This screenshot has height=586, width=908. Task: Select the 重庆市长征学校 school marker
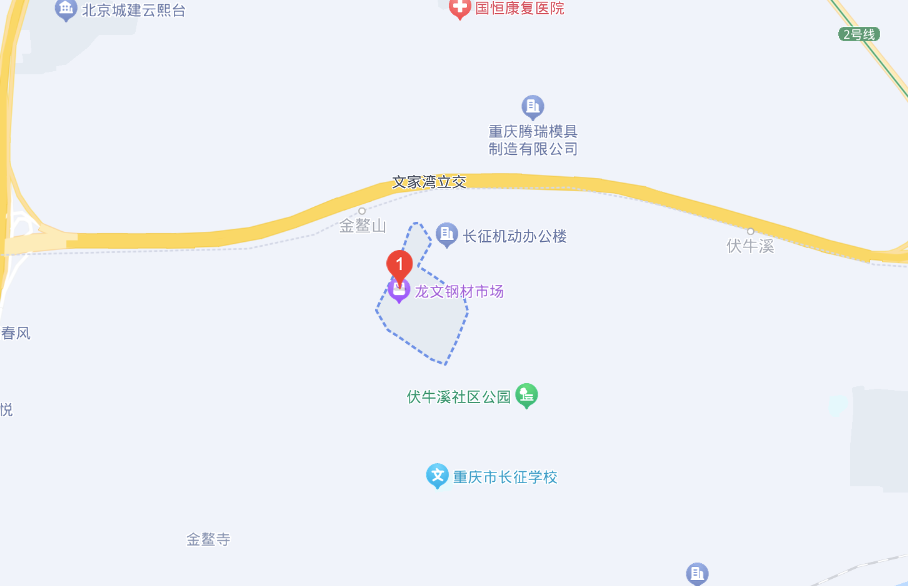[x=437, y=477]
